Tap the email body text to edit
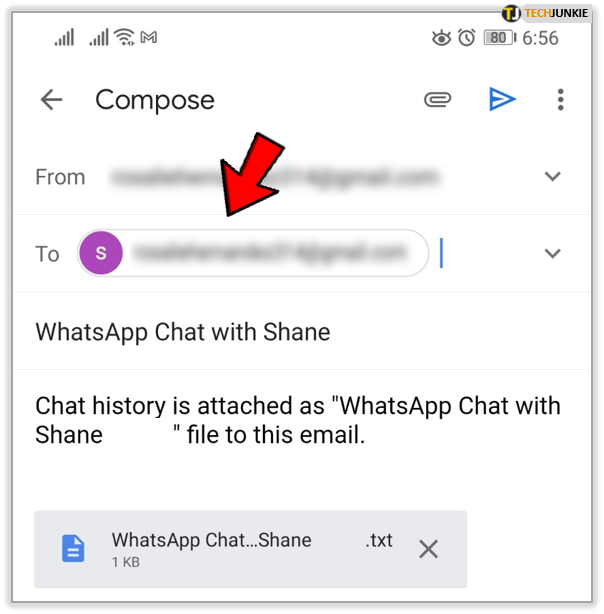 (297, 420)
